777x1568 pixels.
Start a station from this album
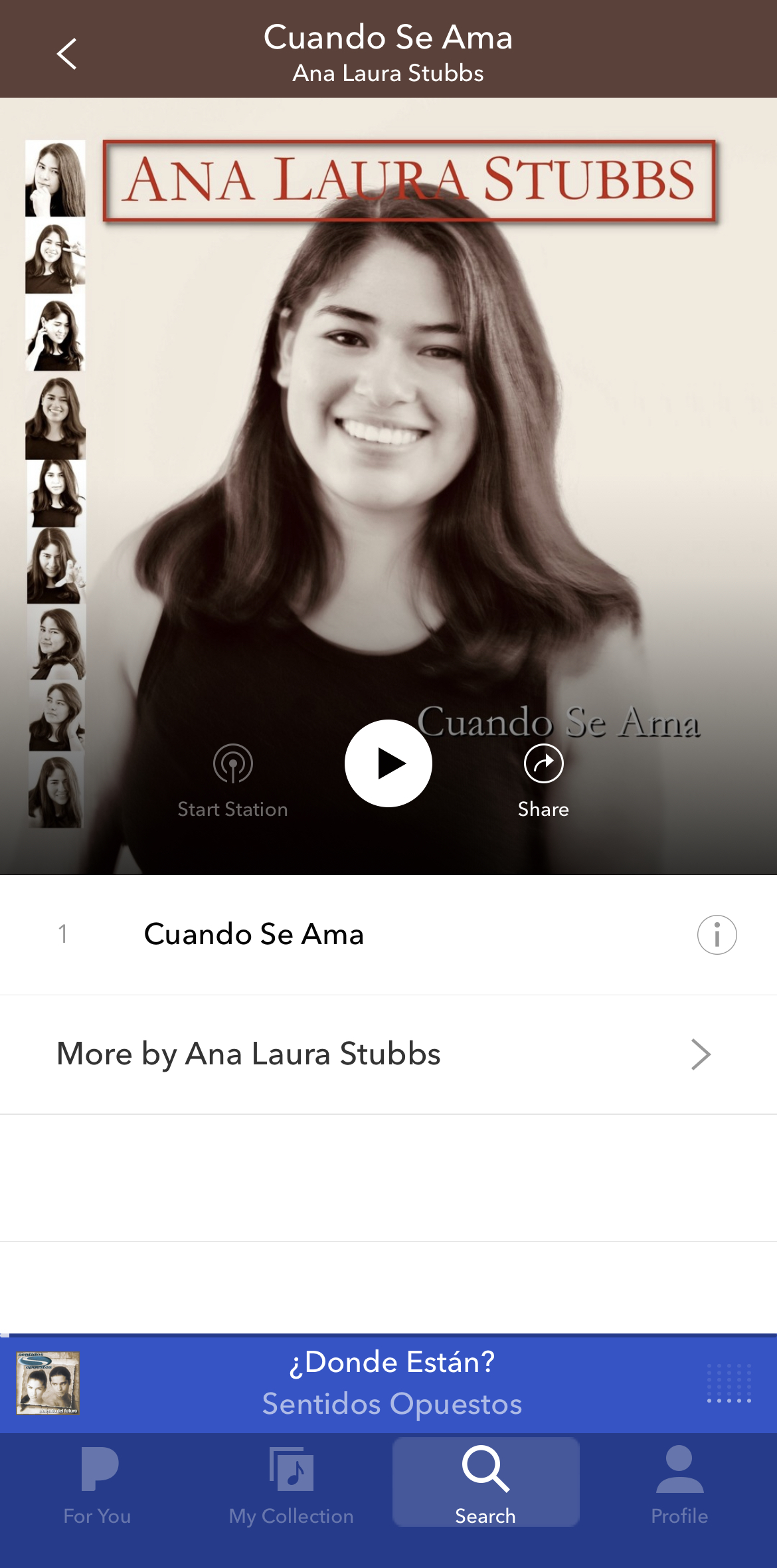click(232, 779)
